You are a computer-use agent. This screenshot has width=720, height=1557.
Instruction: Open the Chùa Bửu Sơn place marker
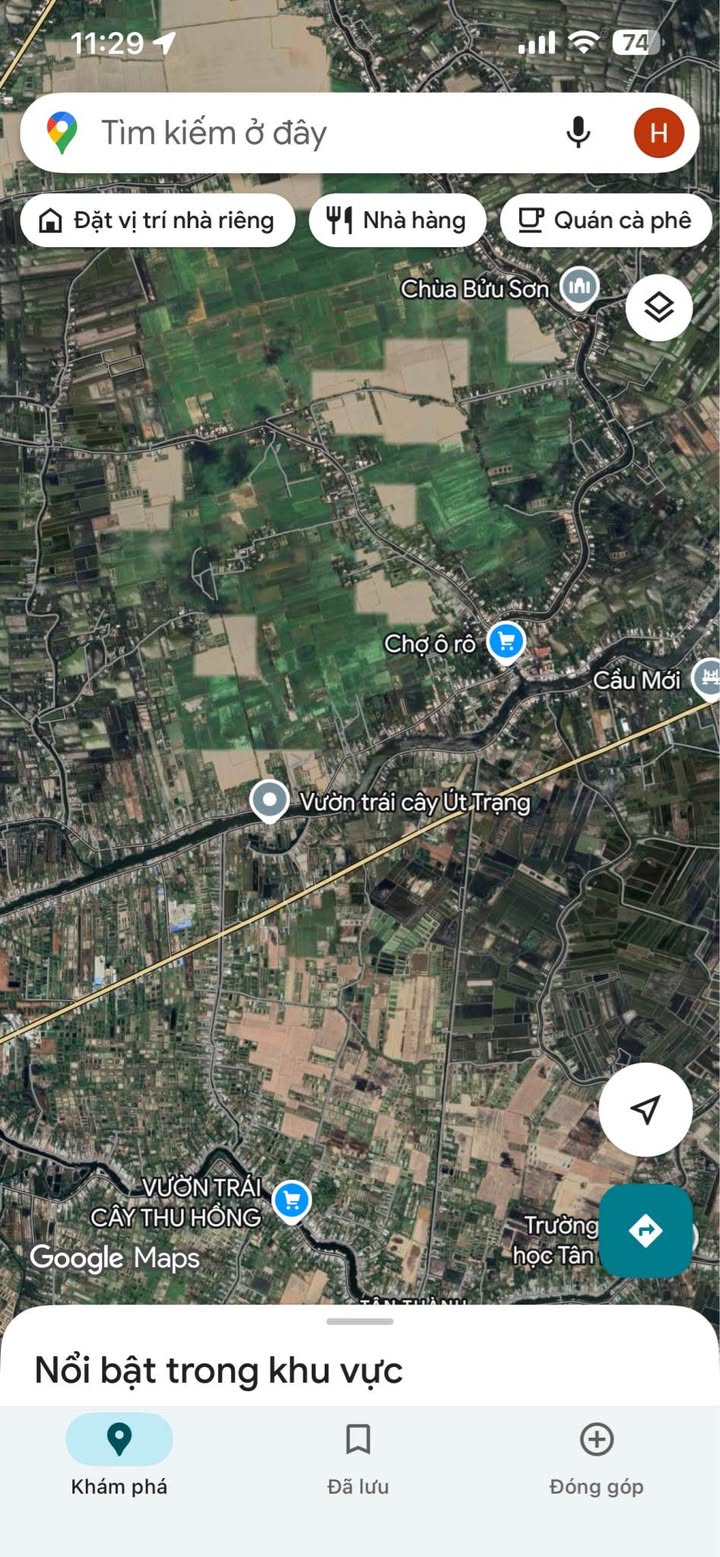[579, 288]
